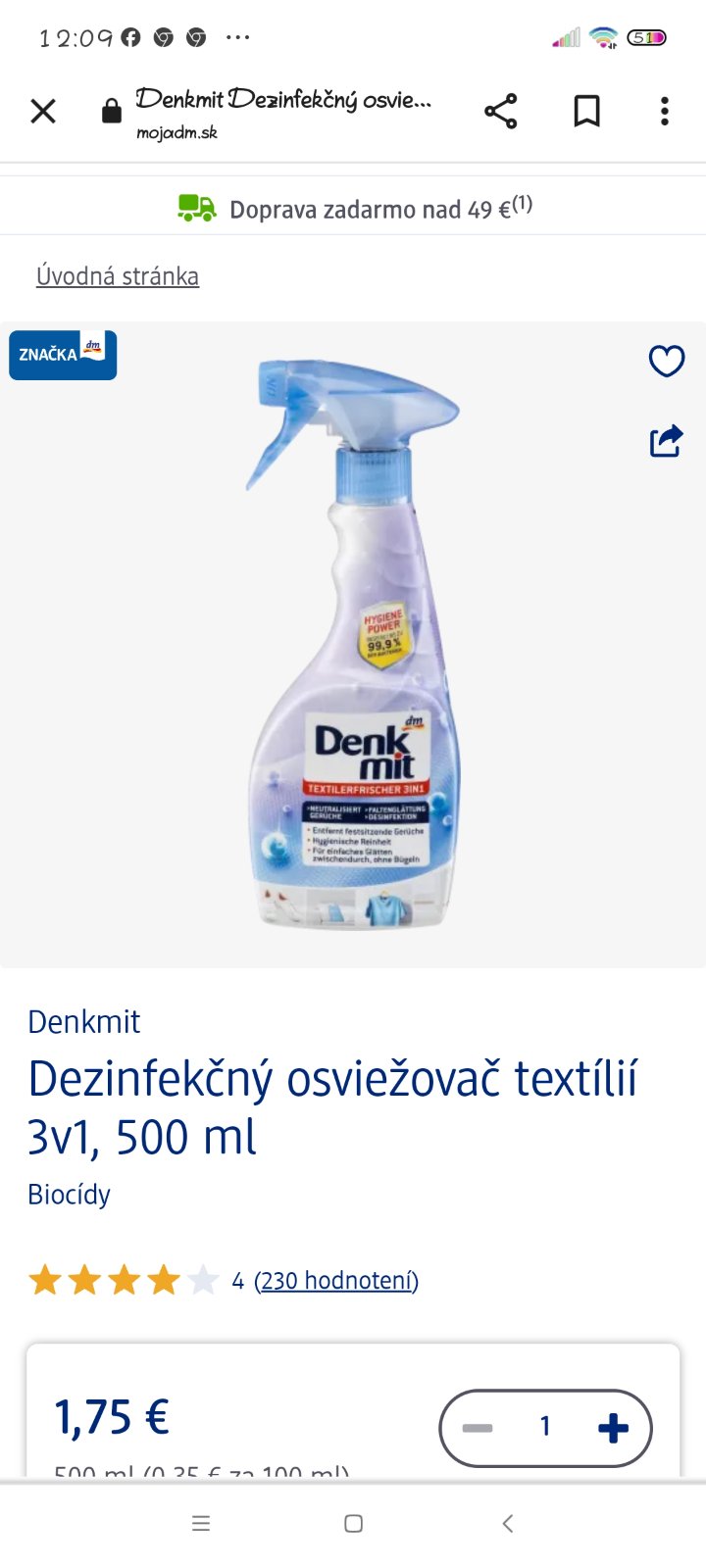Tap the quantity field showing 1

click(545, 1428)
